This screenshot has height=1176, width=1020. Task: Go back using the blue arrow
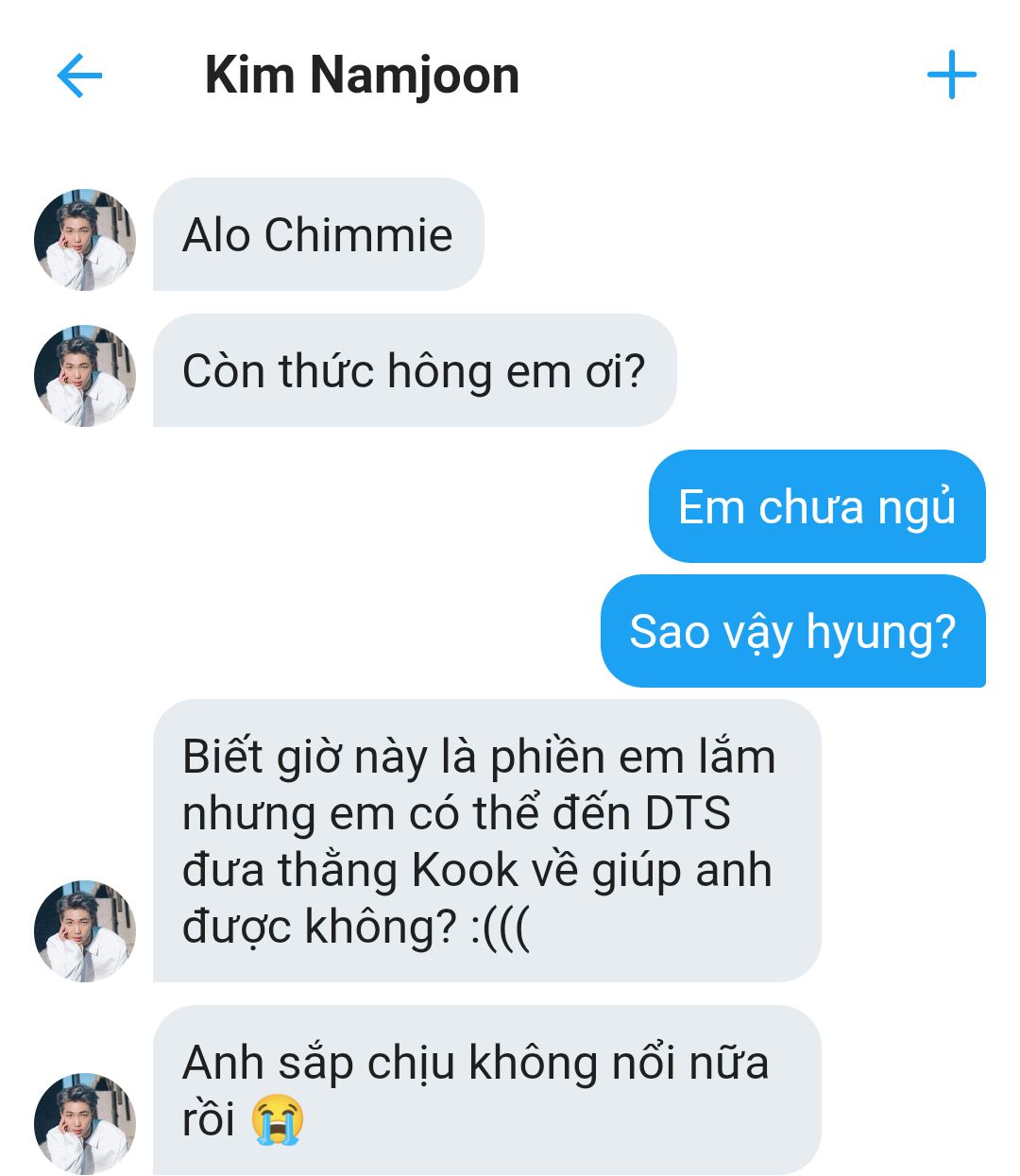pyautogui.click(x=79, y=76)
